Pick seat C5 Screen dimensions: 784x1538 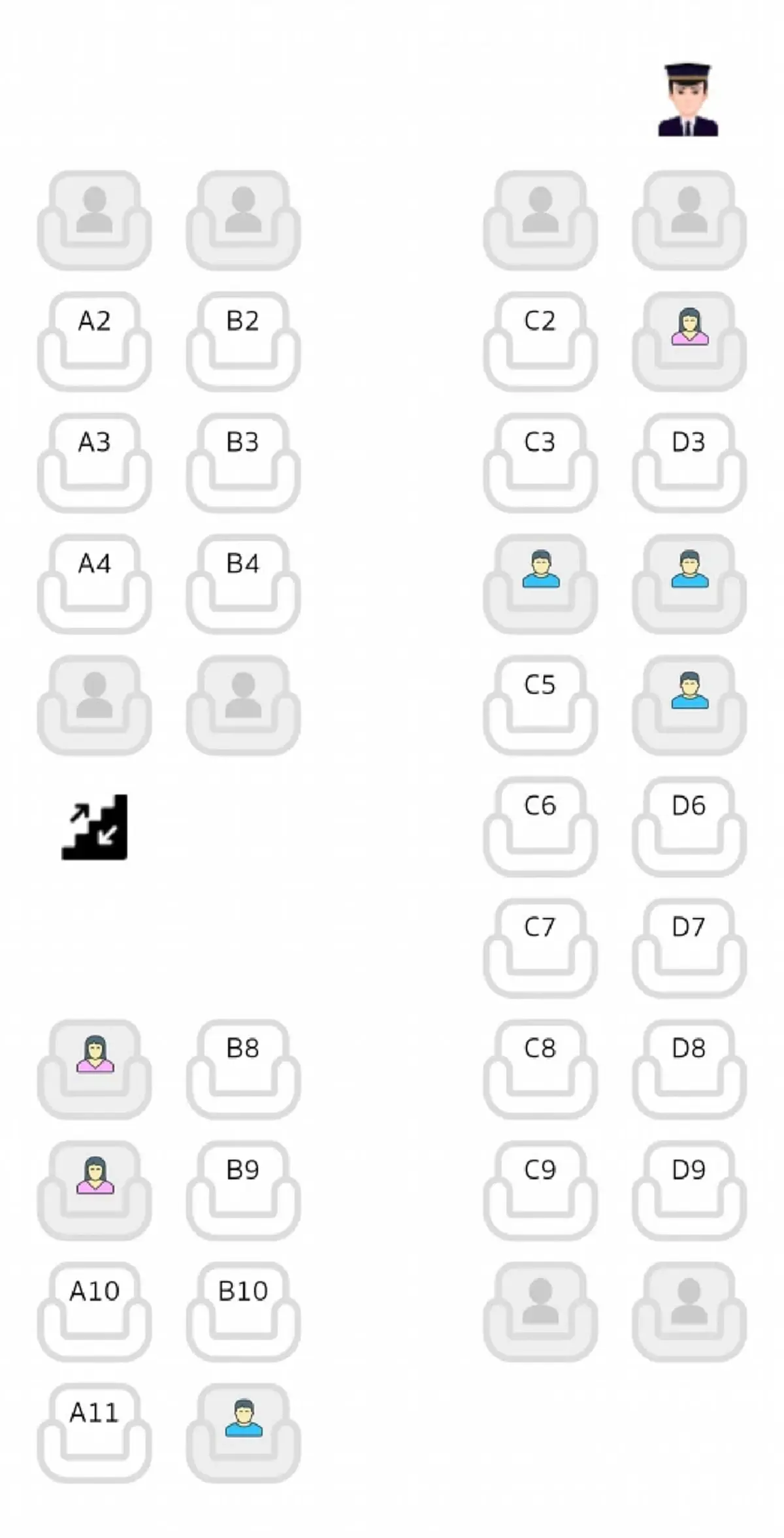click(x=540, y=704)
